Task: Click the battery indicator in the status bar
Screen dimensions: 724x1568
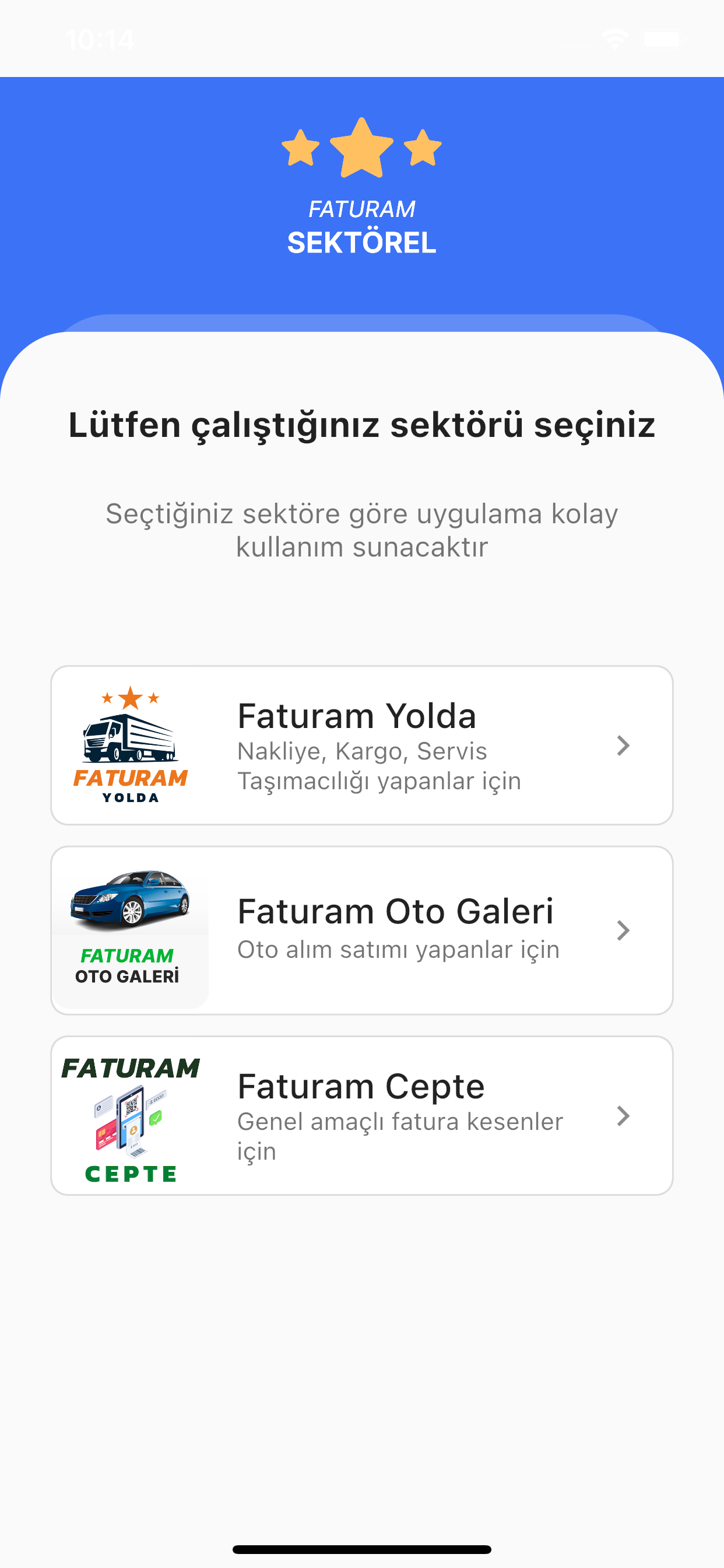Action: (x=662, y=38)
